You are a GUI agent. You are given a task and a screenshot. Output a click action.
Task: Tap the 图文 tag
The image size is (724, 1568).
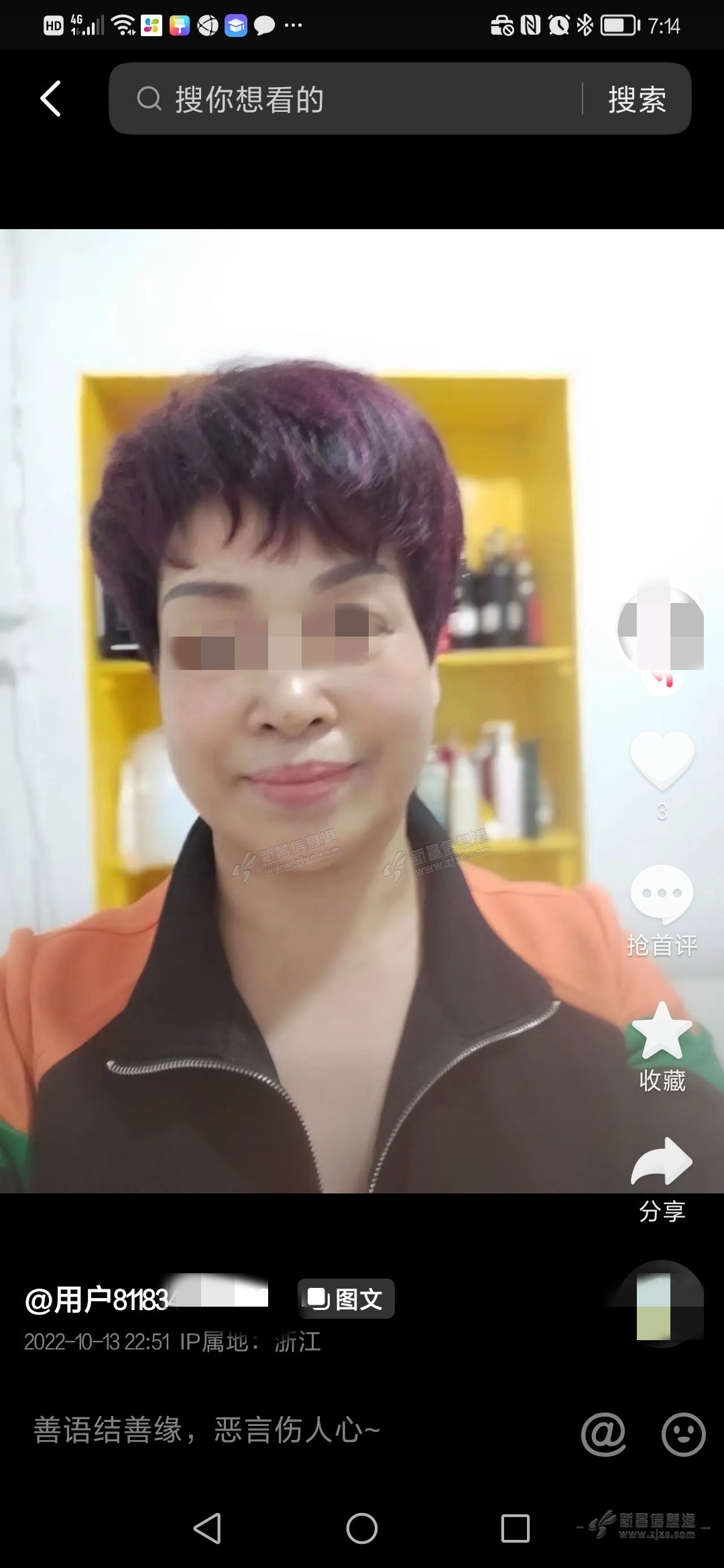pos(346,1299)
